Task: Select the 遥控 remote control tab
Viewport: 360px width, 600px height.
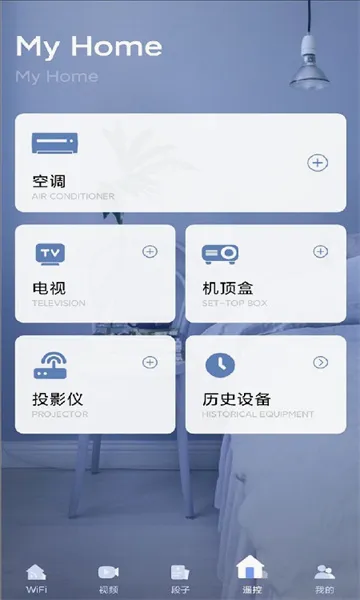Action: (252, 575)
